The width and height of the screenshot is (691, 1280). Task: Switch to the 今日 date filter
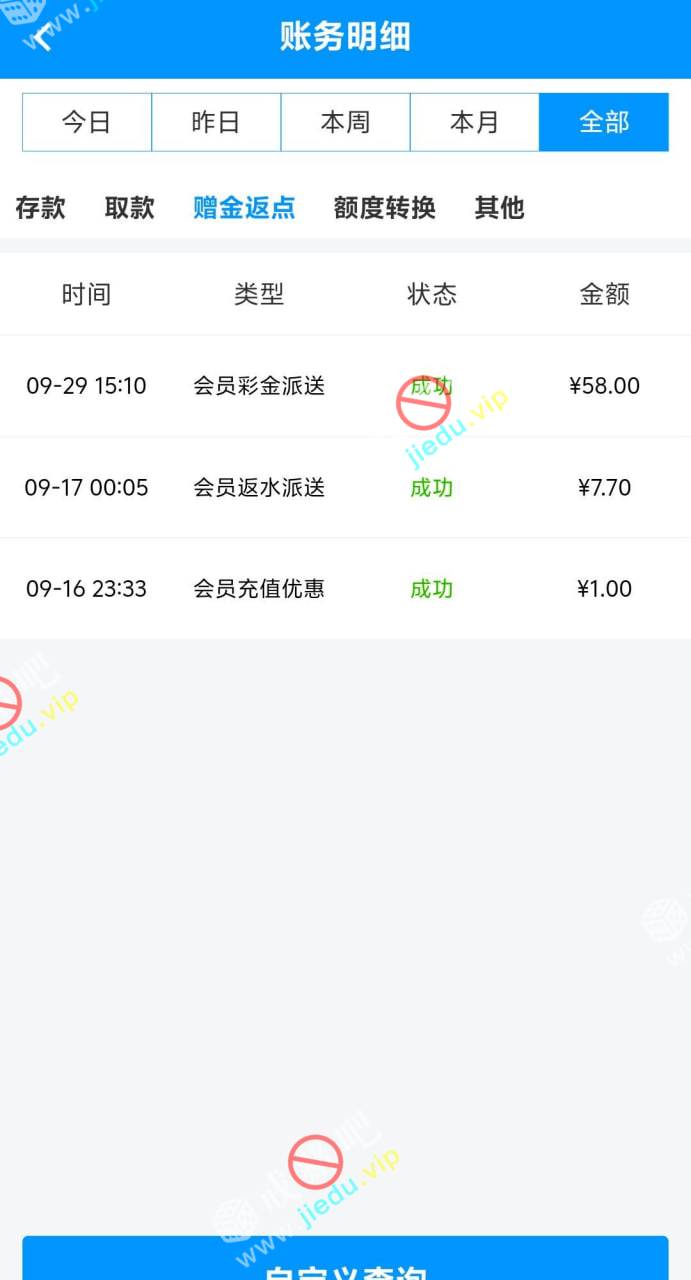[87, 122]
